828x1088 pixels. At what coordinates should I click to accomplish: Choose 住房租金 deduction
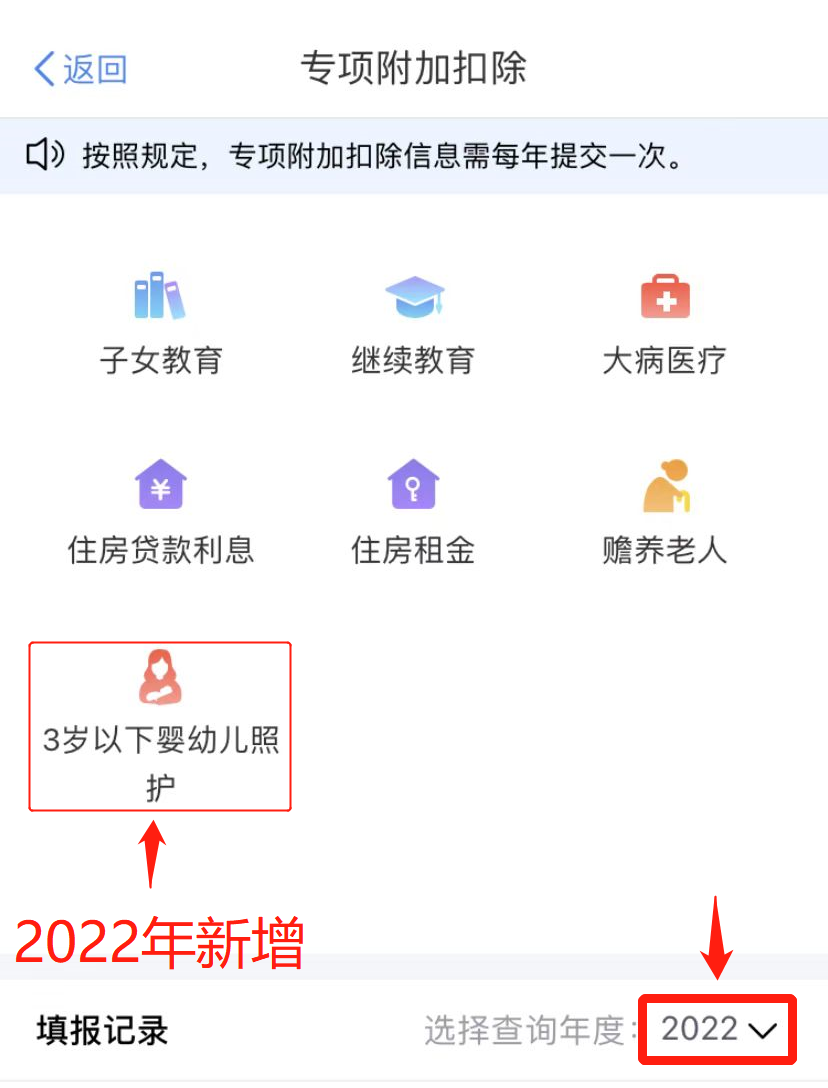click(413, 512)
